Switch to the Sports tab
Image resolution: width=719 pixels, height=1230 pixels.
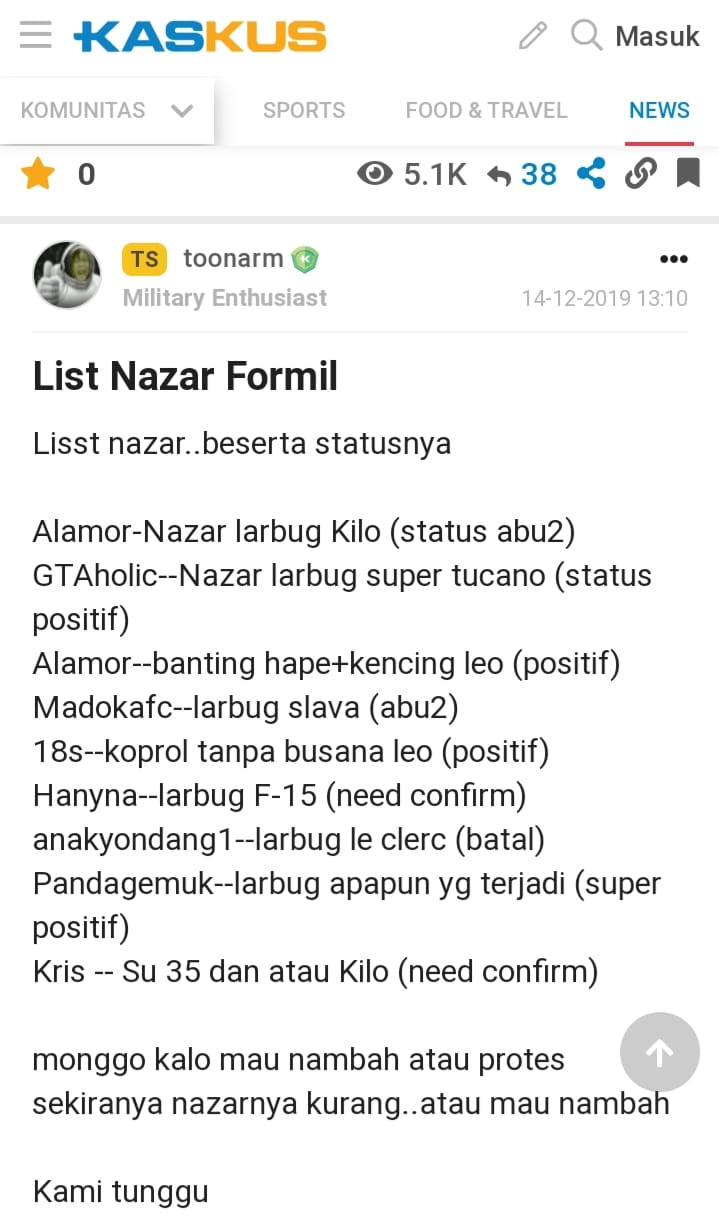pos(304,110)
